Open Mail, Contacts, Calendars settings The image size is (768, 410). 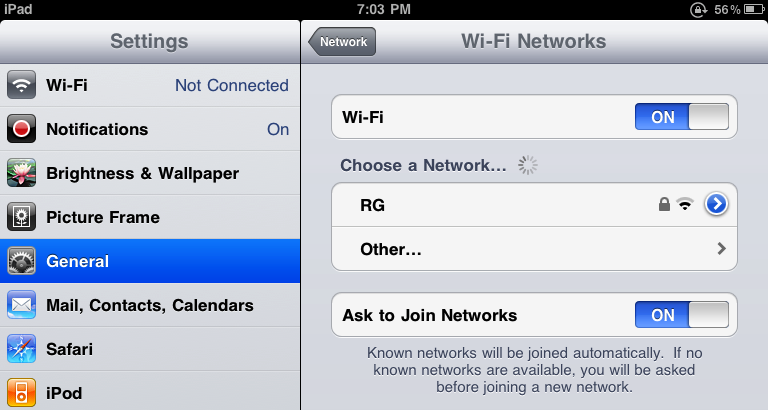coord(150,305)
